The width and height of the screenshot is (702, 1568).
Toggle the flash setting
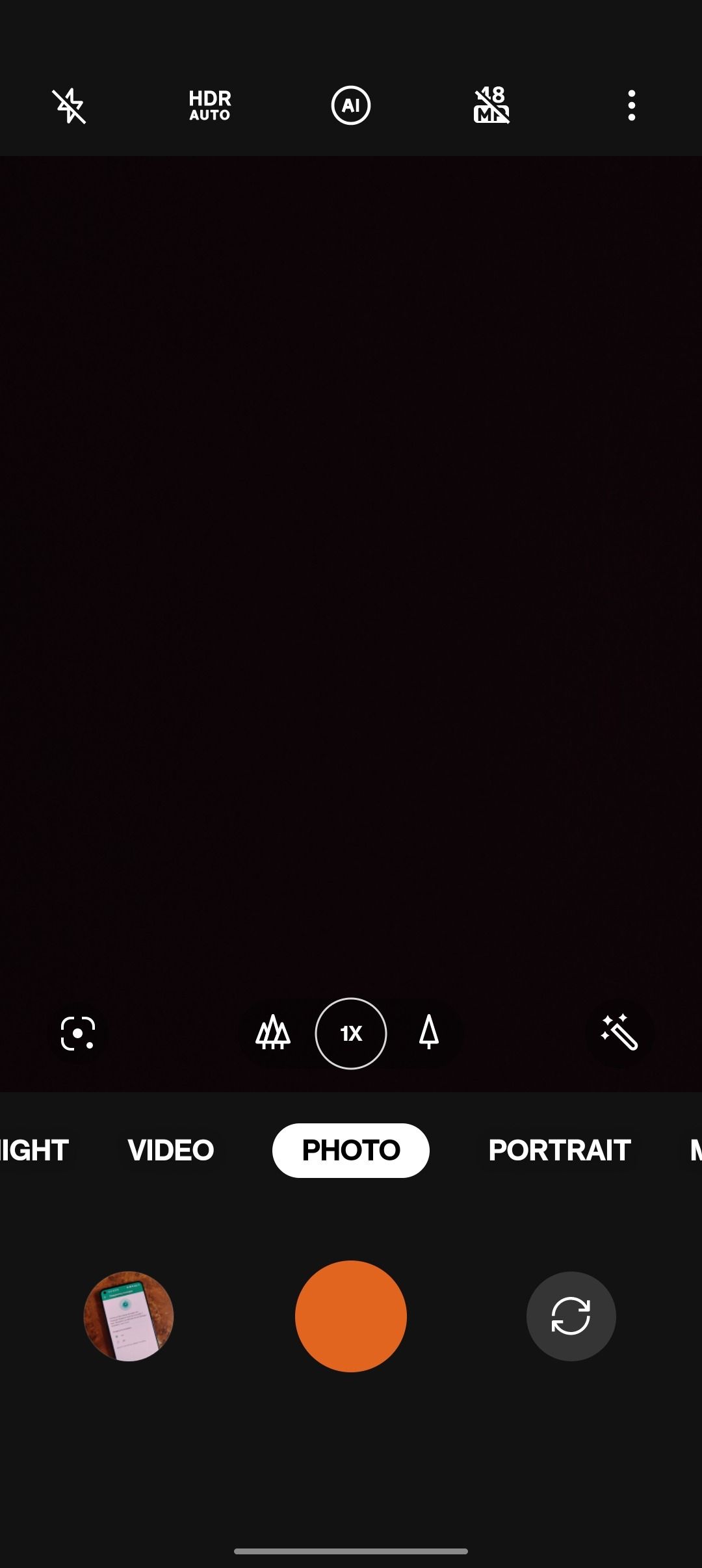pyautogui.click(x=69, y=105)
